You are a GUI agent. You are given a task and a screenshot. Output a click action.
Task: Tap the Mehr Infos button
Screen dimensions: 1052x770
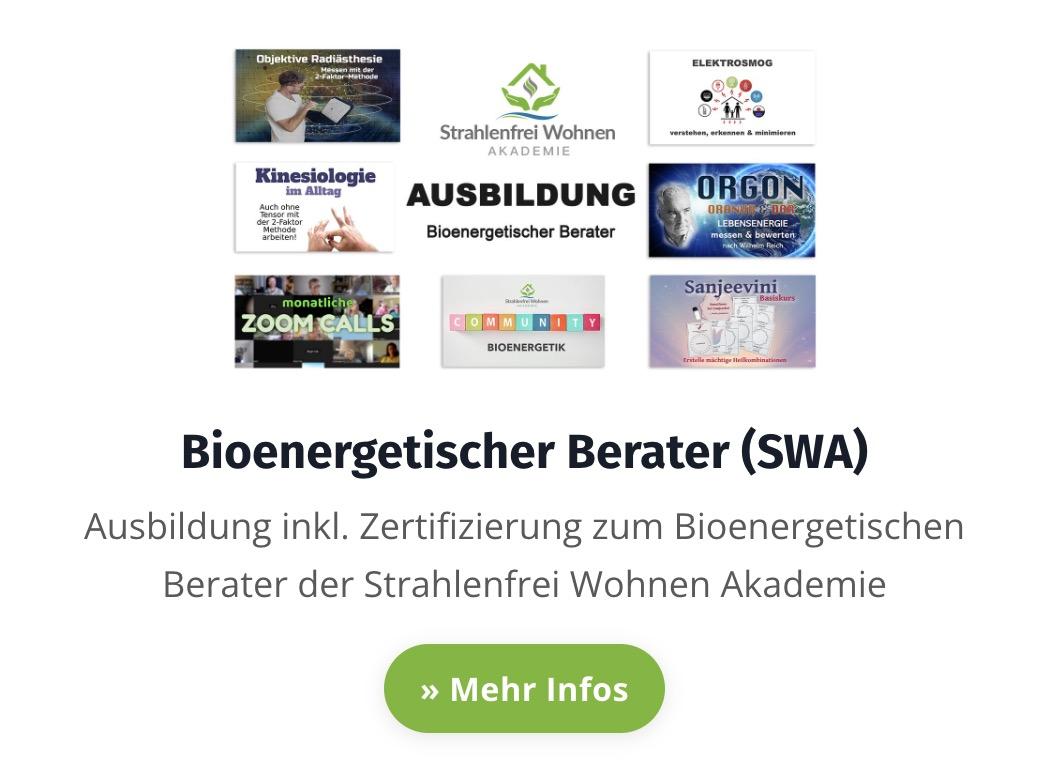[x=524, y=688]
